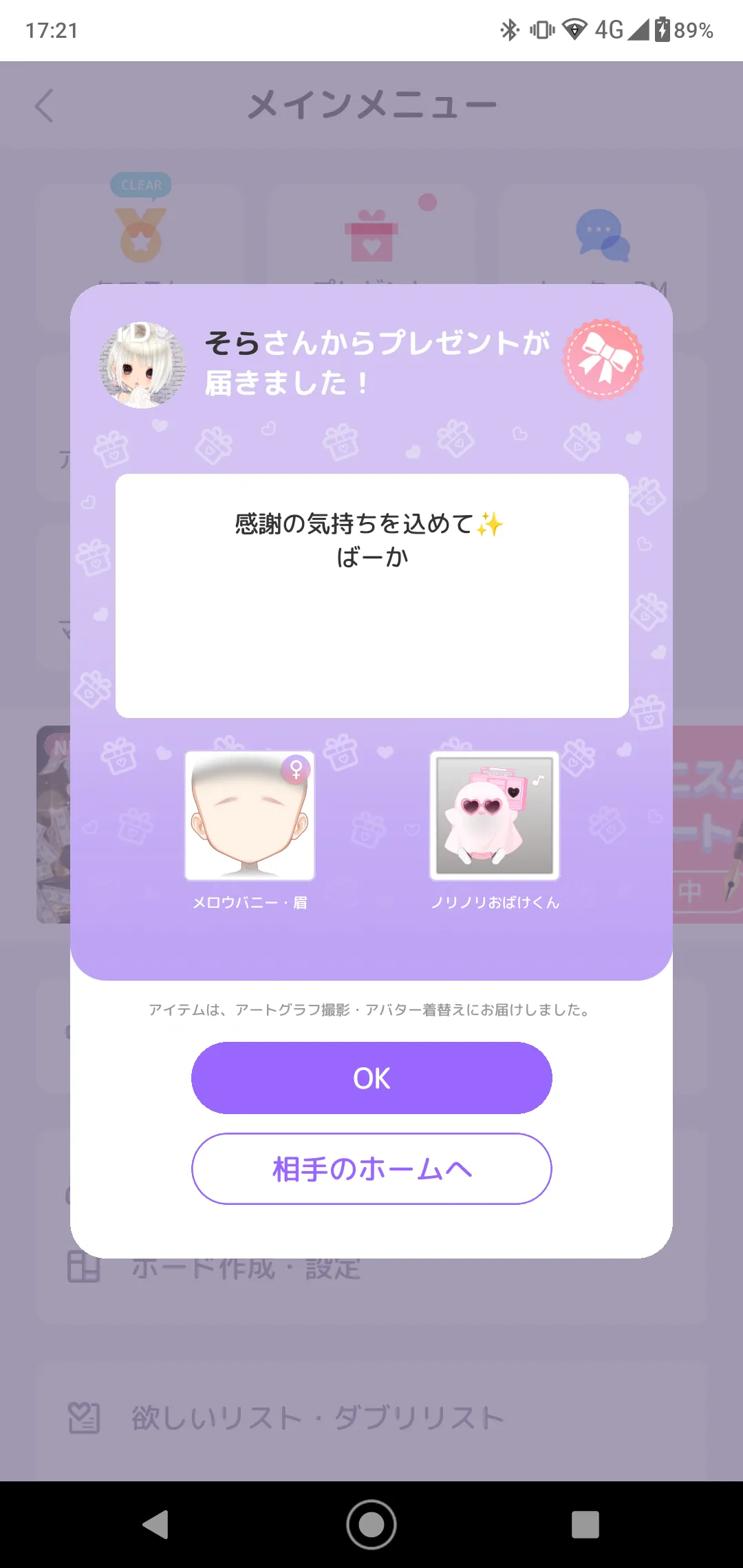Image resolution: width=743 pixels, height=1568 pixels.
Task: Confirm the present dialog with OK
Action: tap(371, 1078)
